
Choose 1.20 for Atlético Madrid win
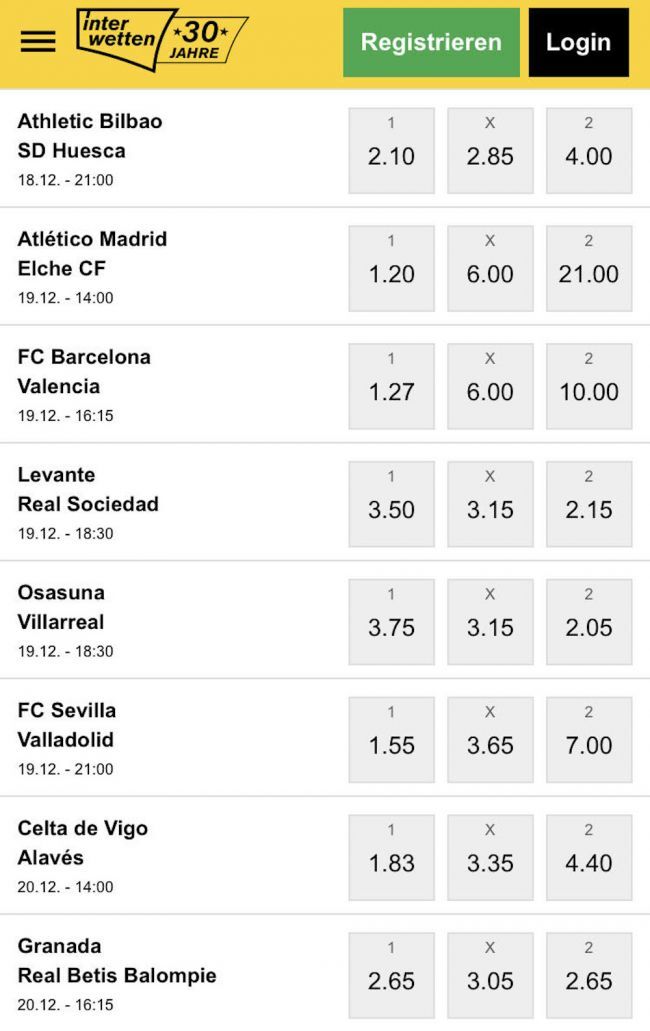tap(391, 268)
